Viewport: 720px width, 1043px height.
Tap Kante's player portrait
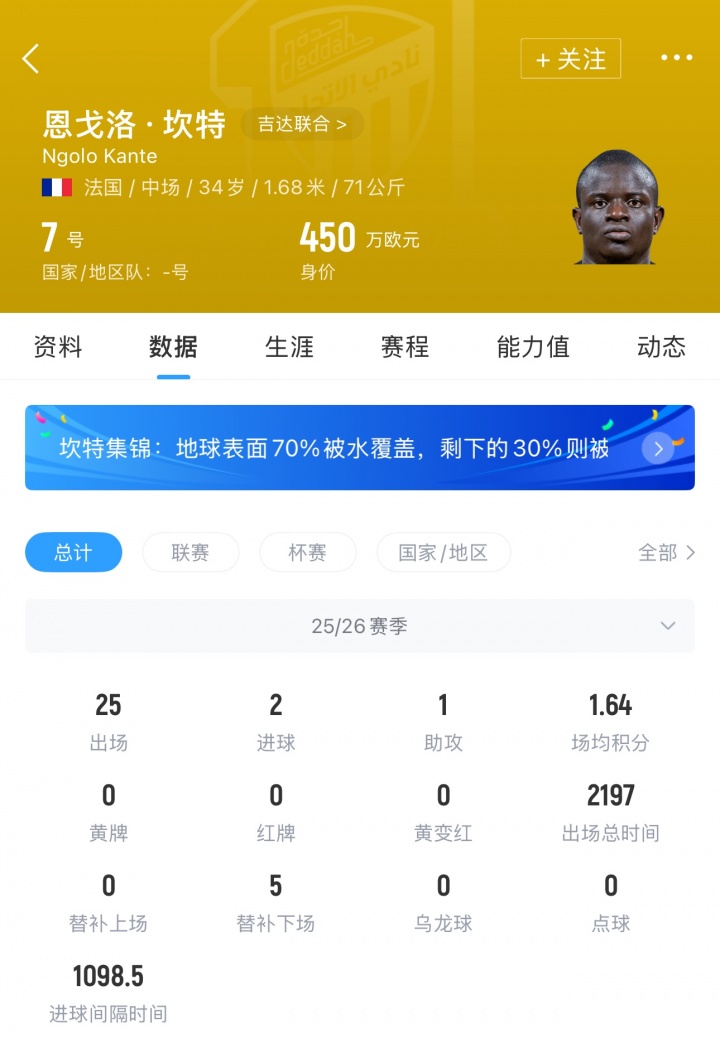615,208
